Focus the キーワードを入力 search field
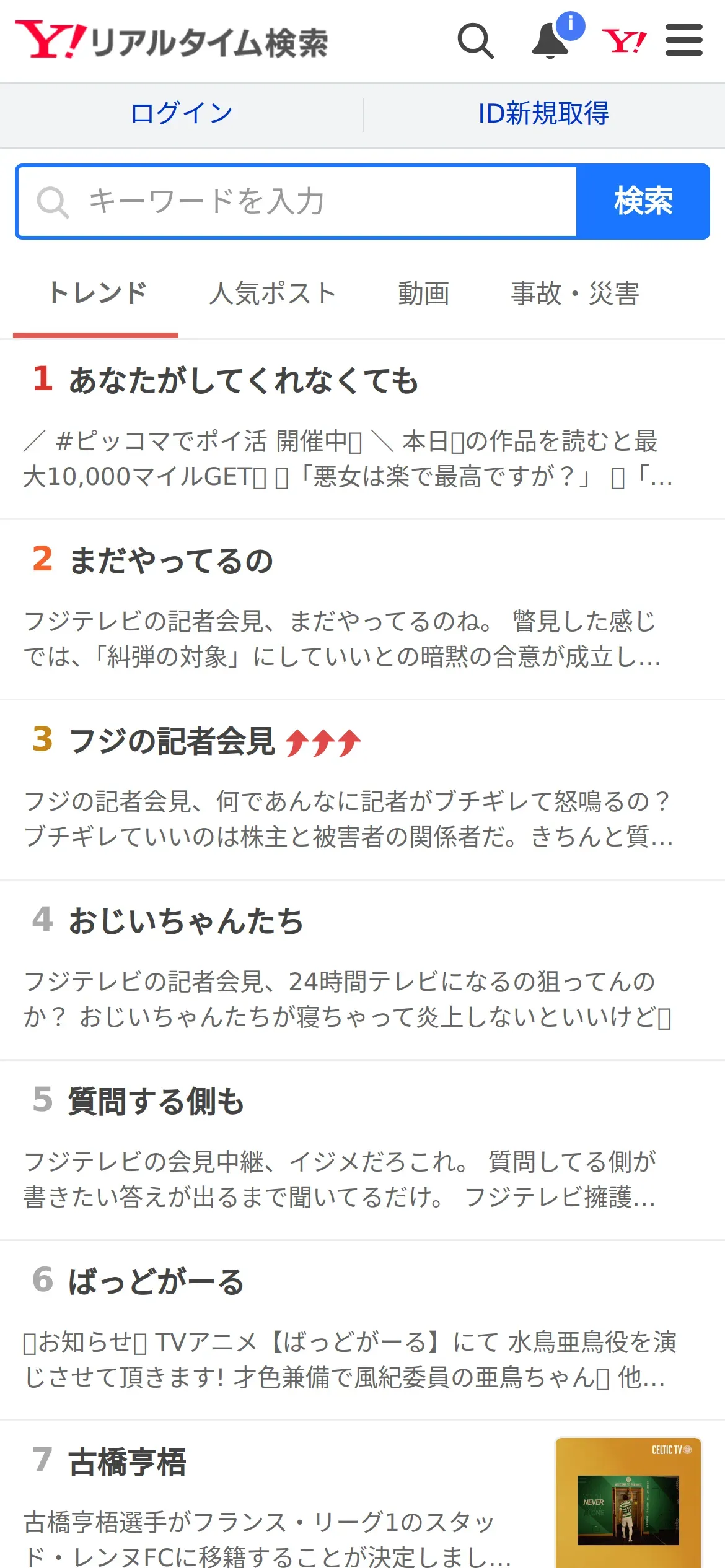 click(297, 201)
